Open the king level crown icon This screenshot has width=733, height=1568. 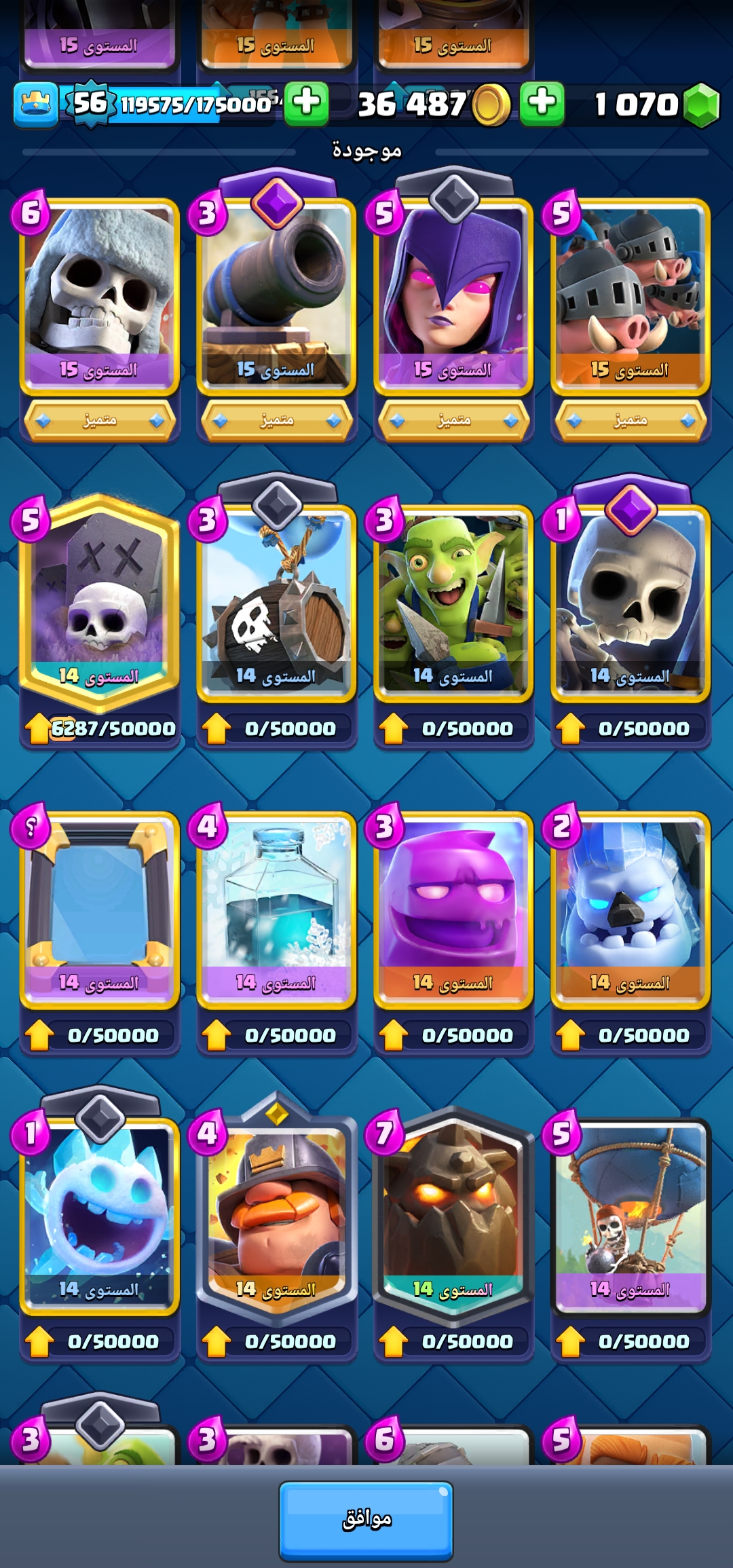(35, 105)
